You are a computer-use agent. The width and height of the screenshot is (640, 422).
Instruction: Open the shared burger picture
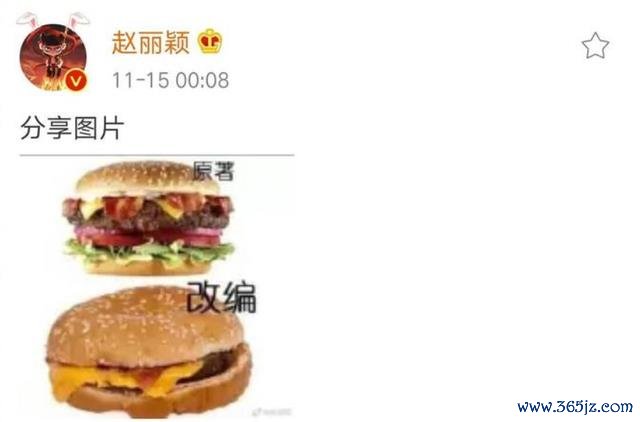click(x=155, y=285)
